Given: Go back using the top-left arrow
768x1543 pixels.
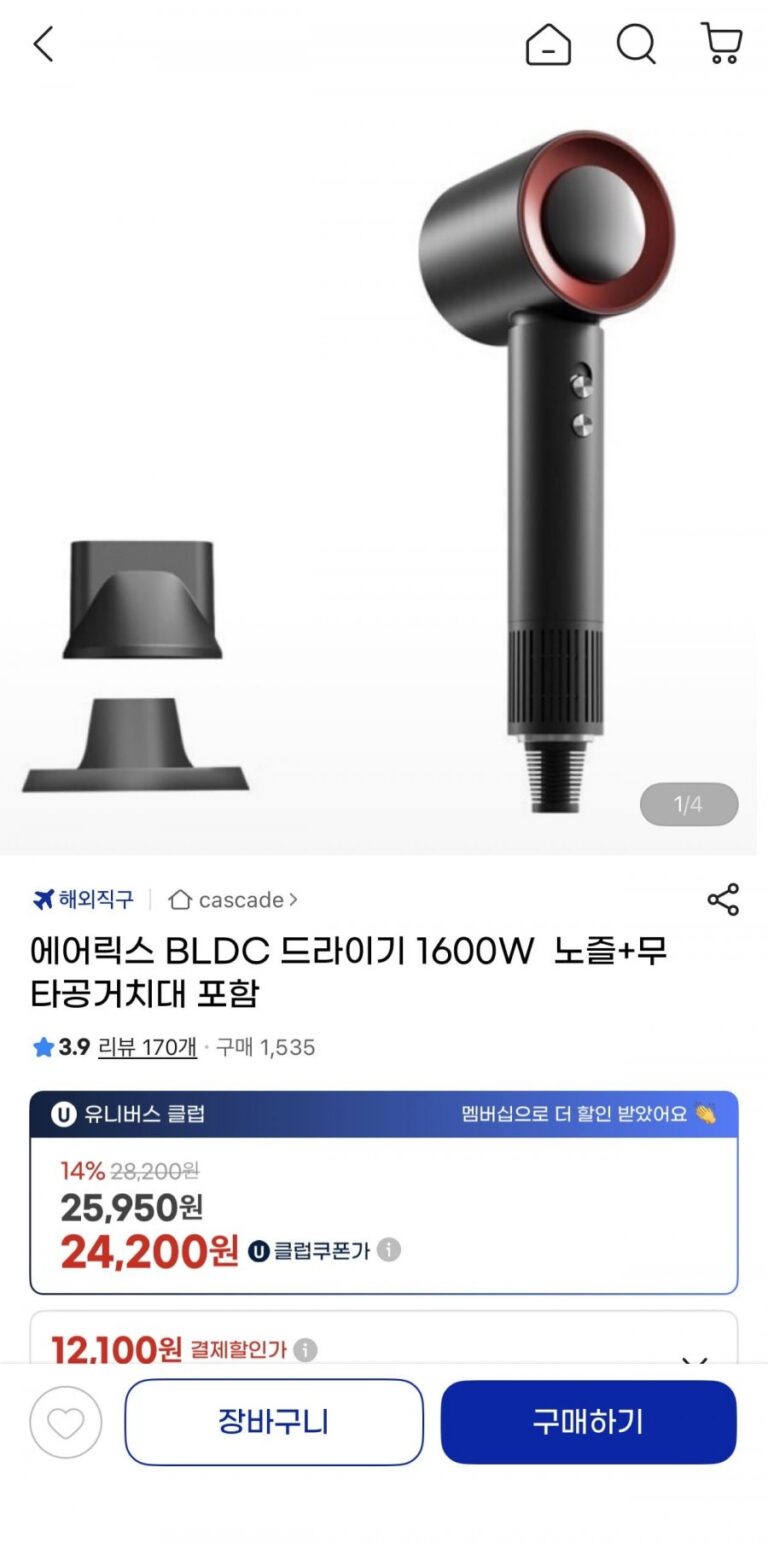Looking at the screenshot, I should [x=43, y=44].
